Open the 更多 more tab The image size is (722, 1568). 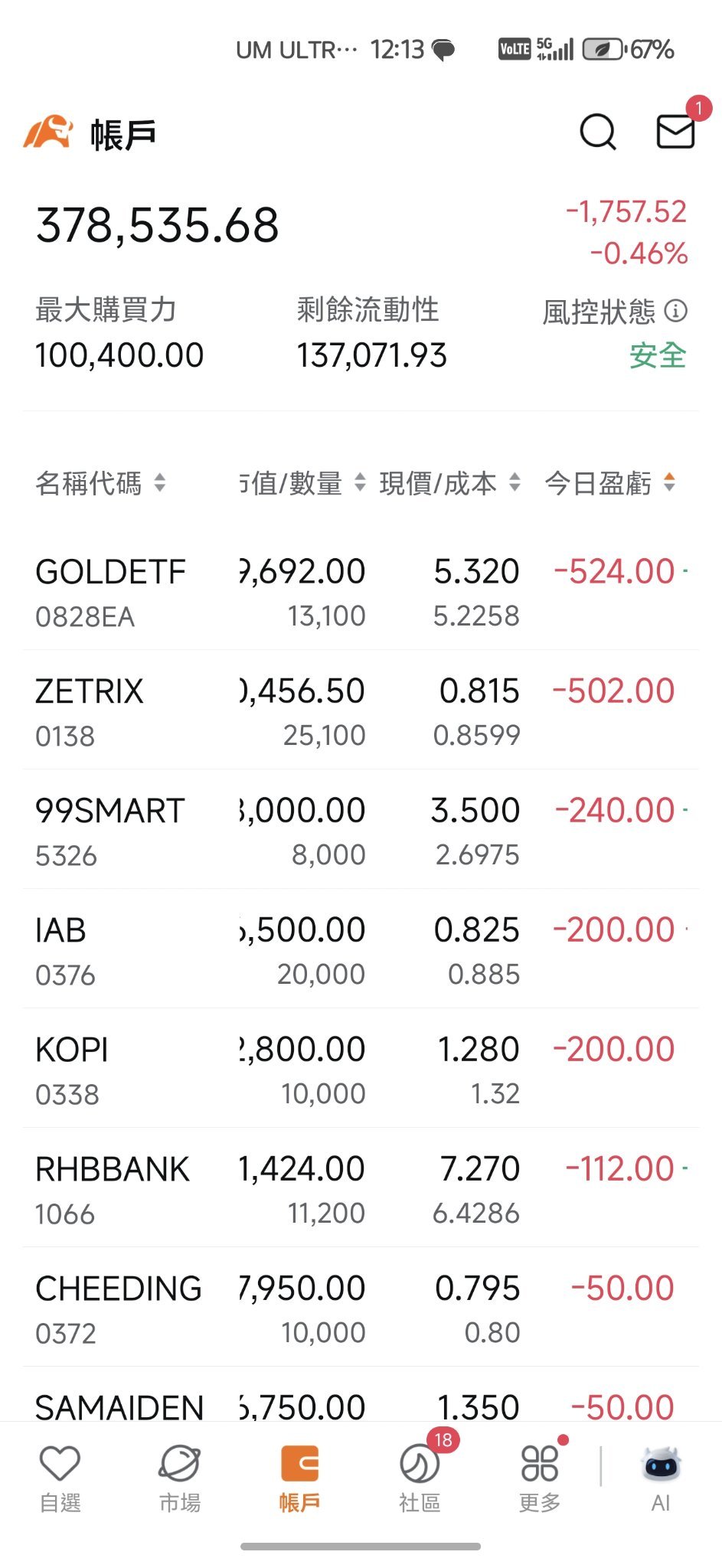pos(540,1479)
